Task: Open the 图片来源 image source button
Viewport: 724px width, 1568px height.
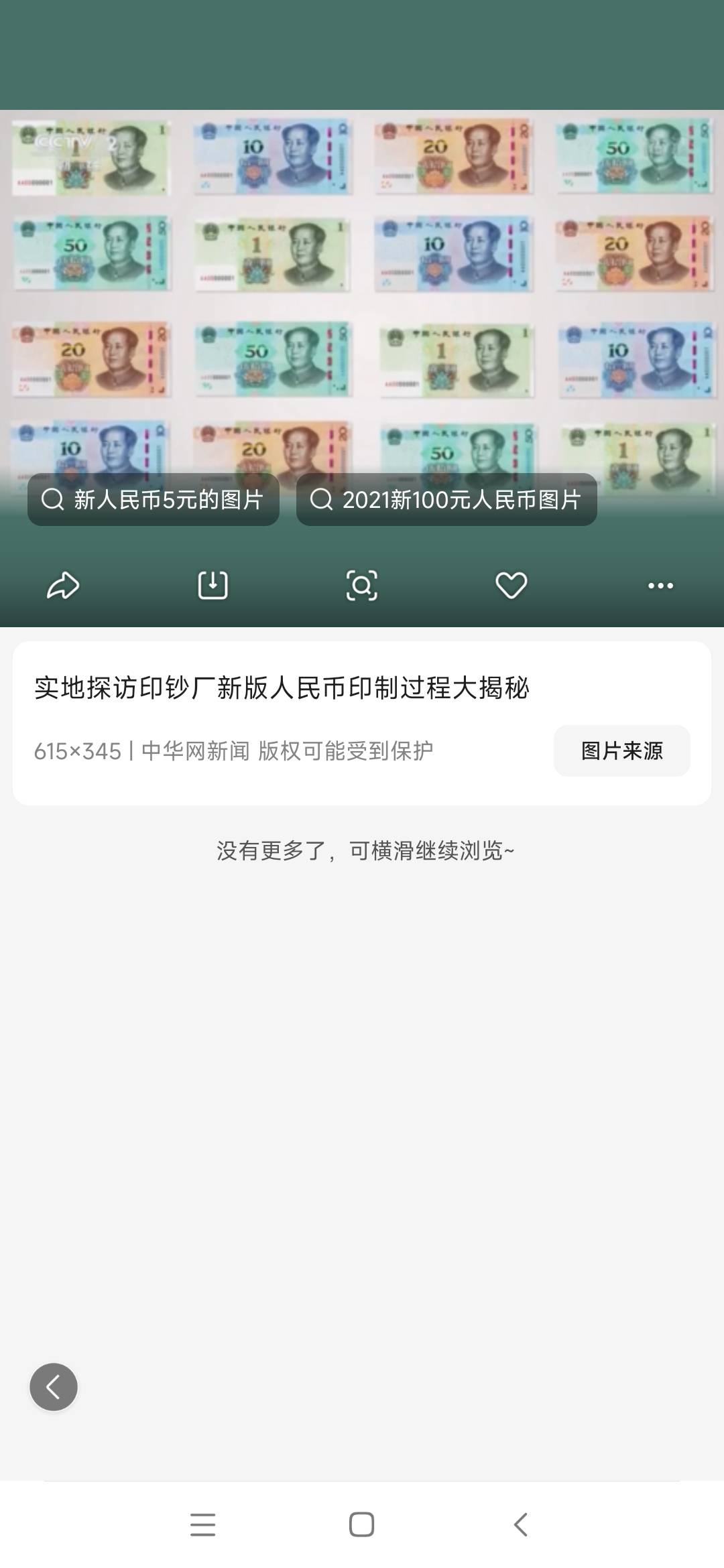Action: click(x=621, y=750)
